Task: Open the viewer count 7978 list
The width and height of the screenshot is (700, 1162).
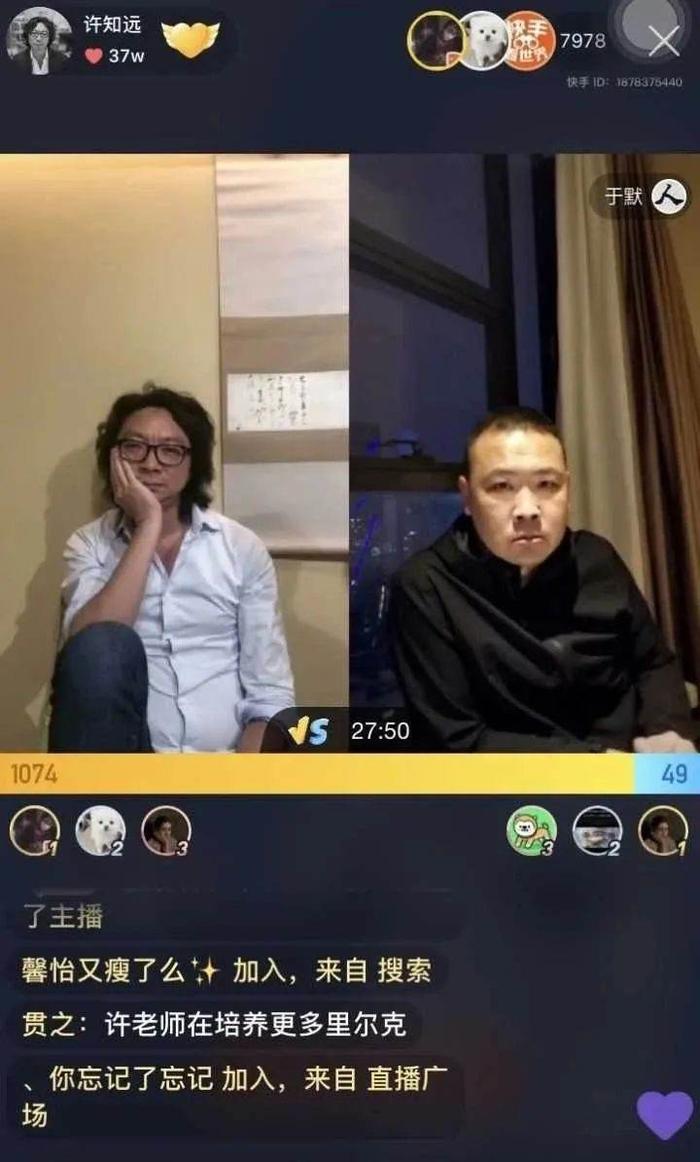Action: pyautogui.click(x=582, y=41)
